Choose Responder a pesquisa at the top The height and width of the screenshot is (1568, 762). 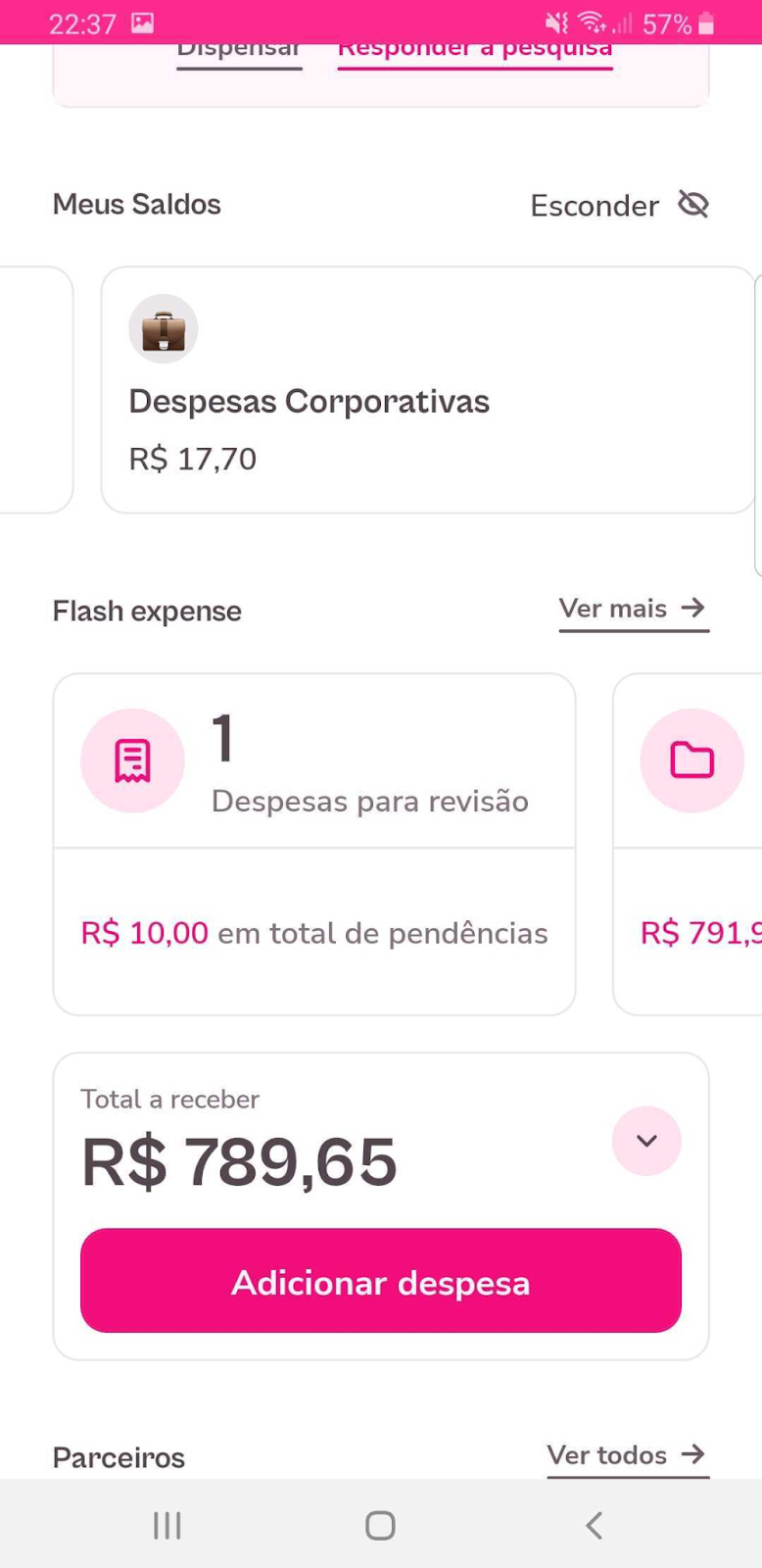(474, 46)
